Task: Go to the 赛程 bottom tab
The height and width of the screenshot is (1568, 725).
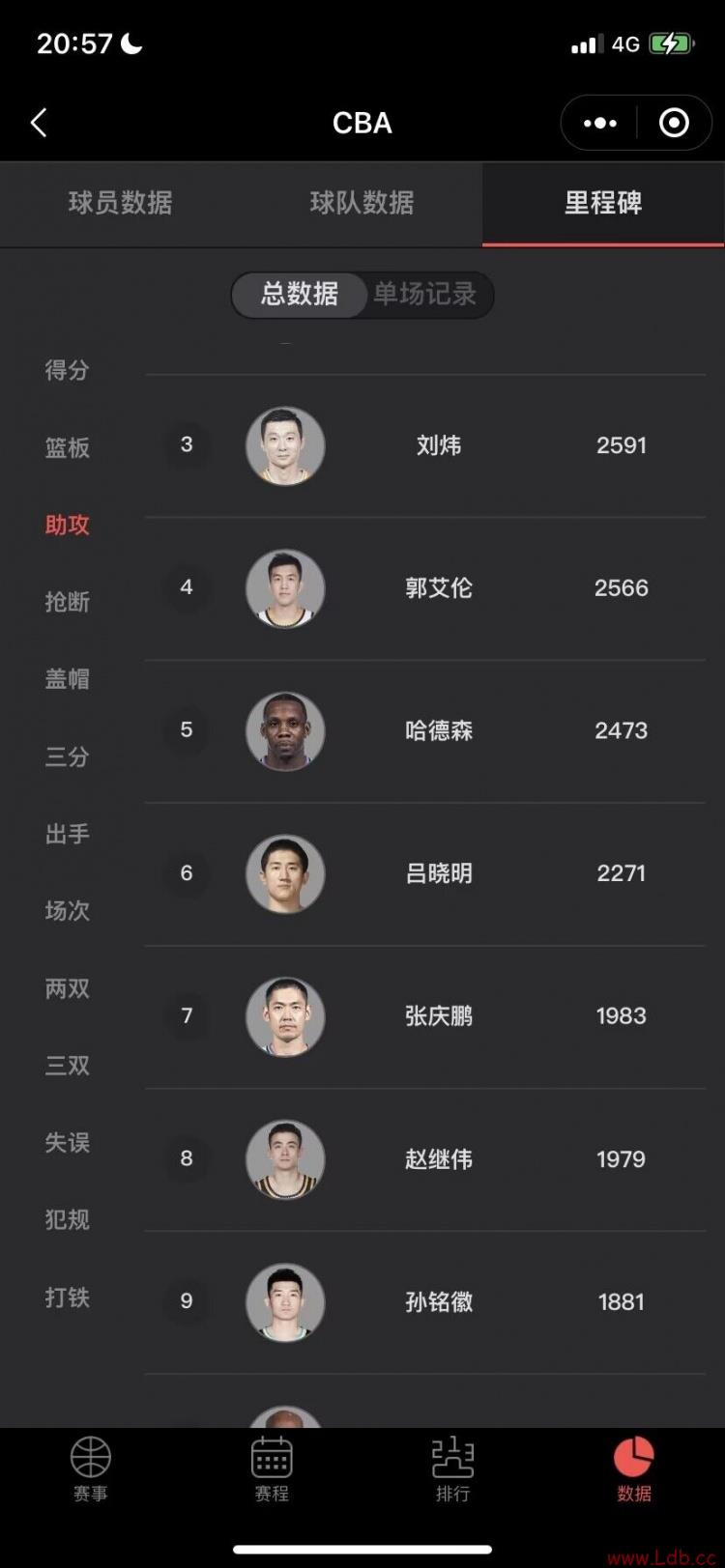Action: (x=272, y=1468)
